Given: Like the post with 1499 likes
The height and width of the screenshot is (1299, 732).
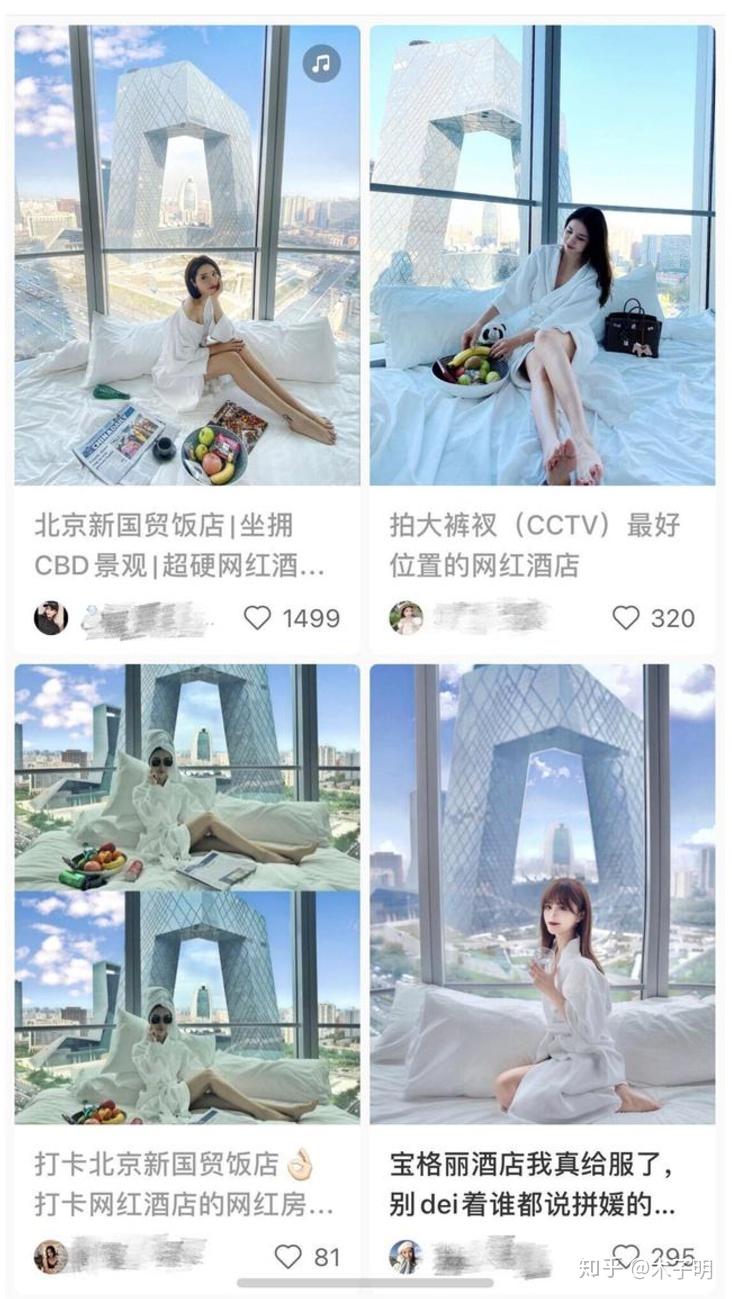Looking at the screenshot, I should (x=258, y=618).
